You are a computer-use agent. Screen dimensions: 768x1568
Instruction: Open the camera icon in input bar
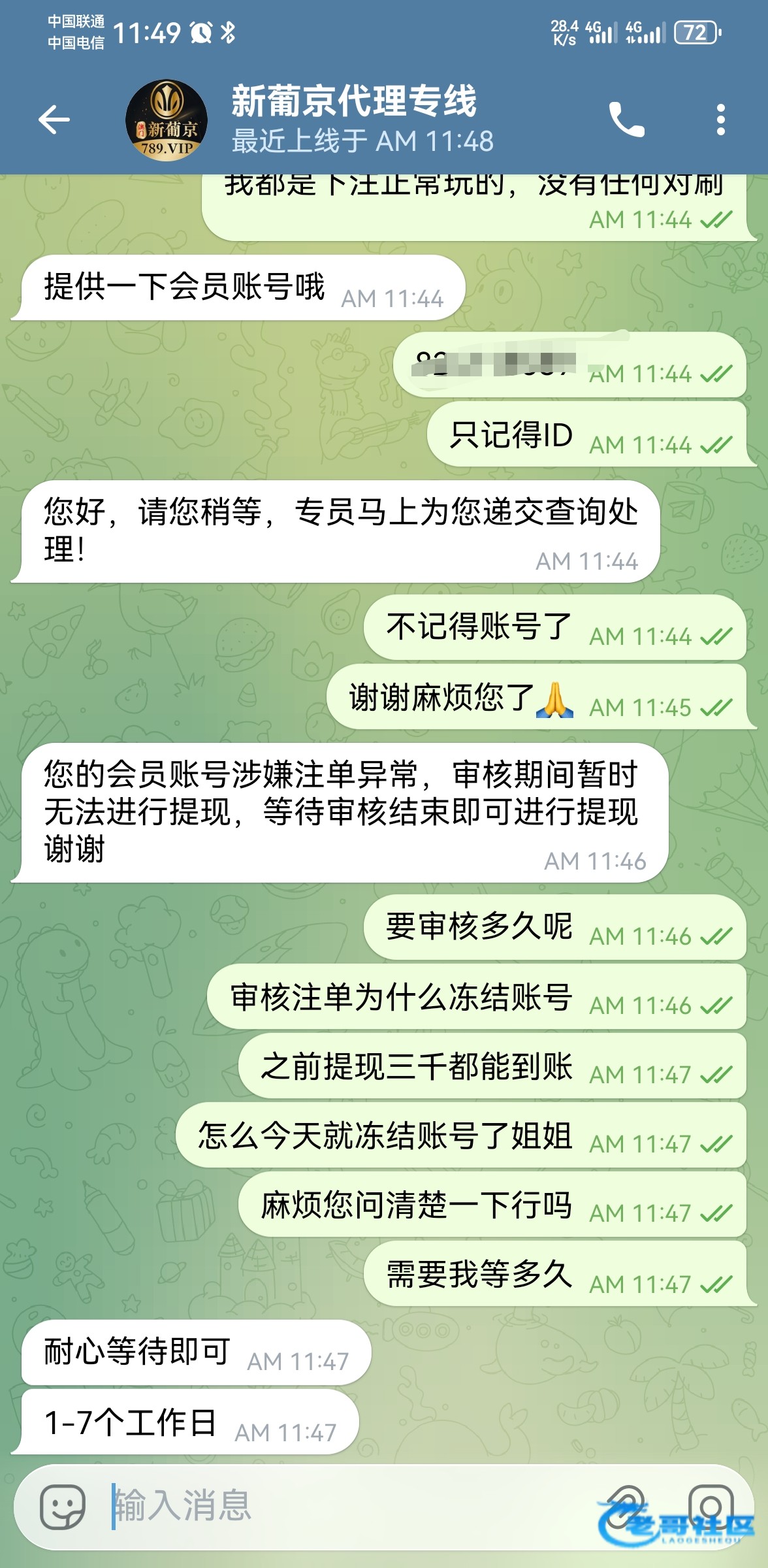point(711,1507)
